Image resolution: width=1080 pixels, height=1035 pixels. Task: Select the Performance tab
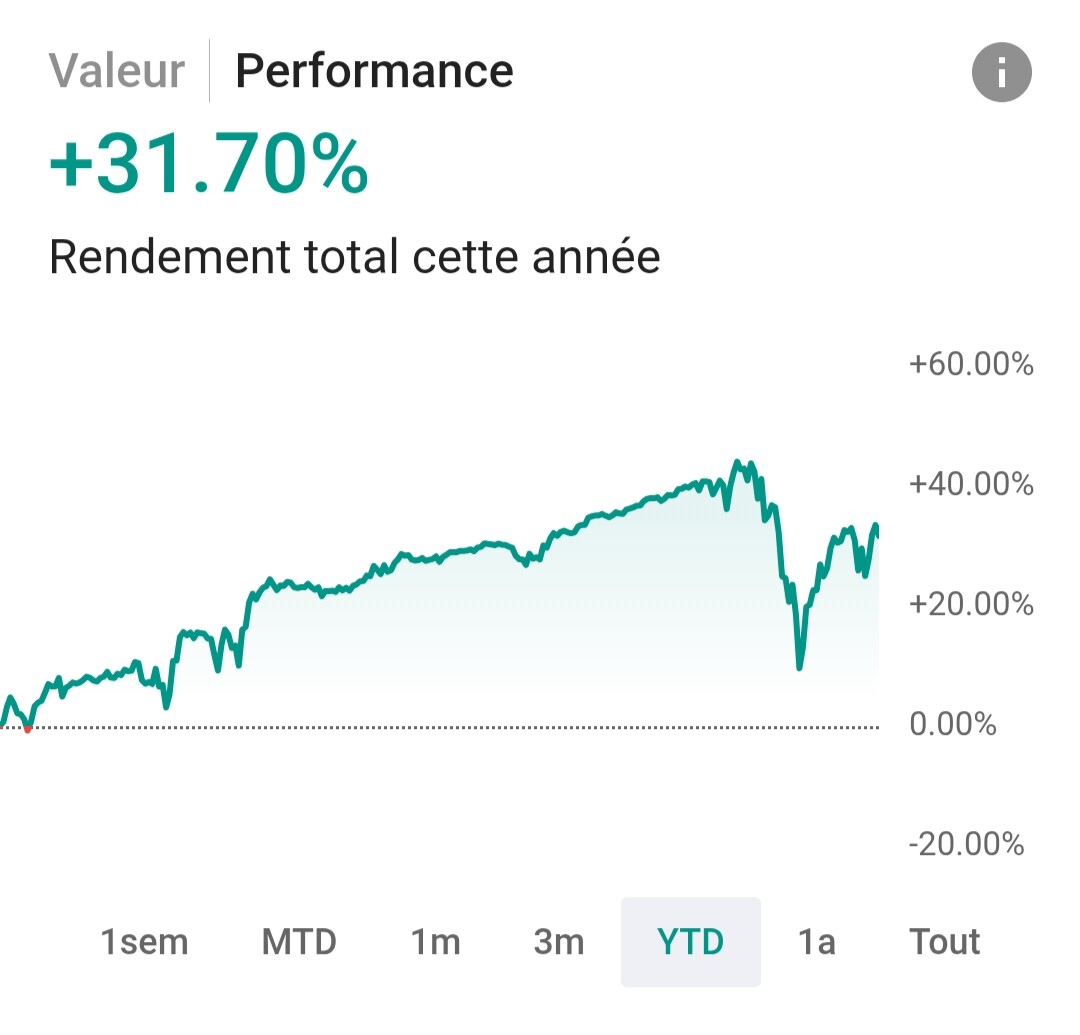point(374,71)
